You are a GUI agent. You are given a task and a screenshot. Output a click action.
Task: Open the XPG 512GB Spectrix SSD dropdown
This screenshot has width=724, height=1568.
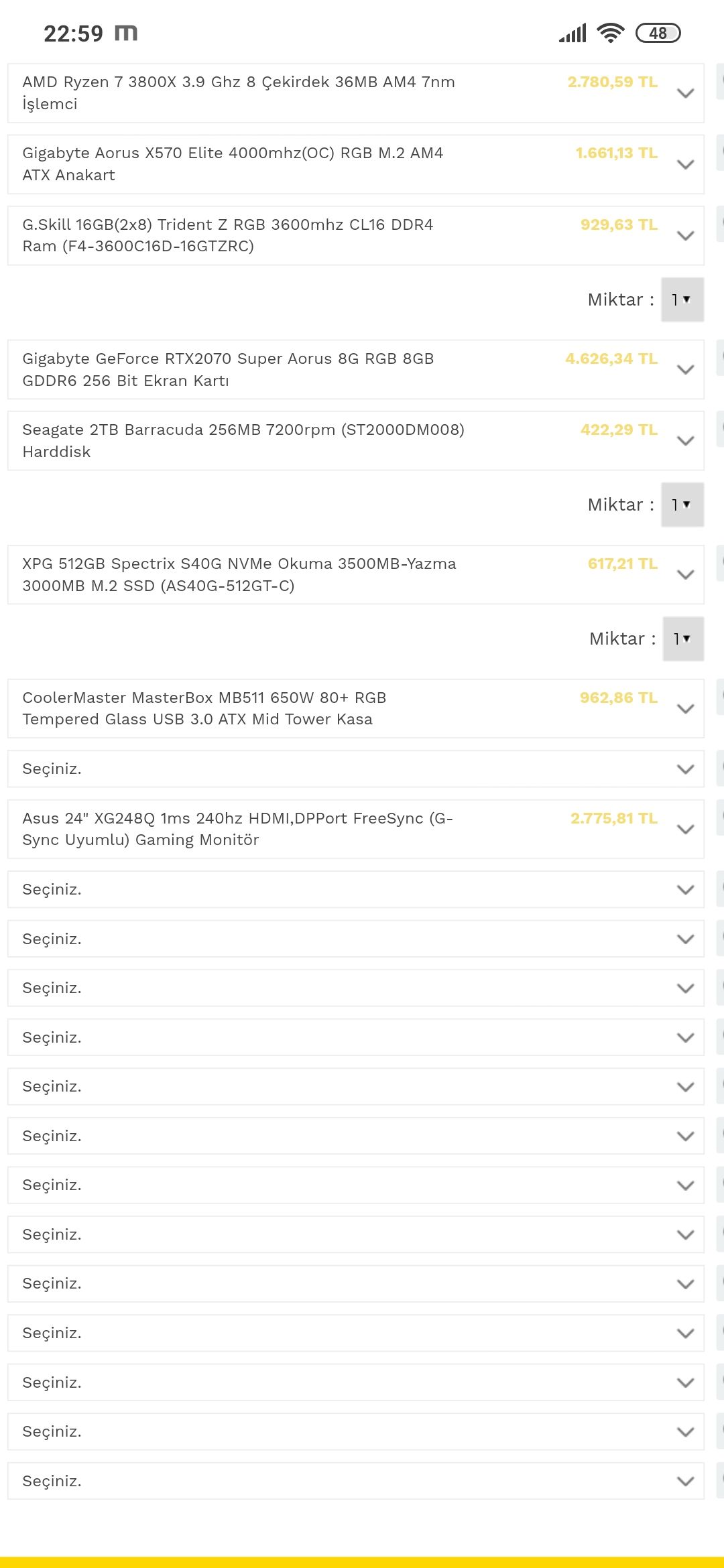355,574
